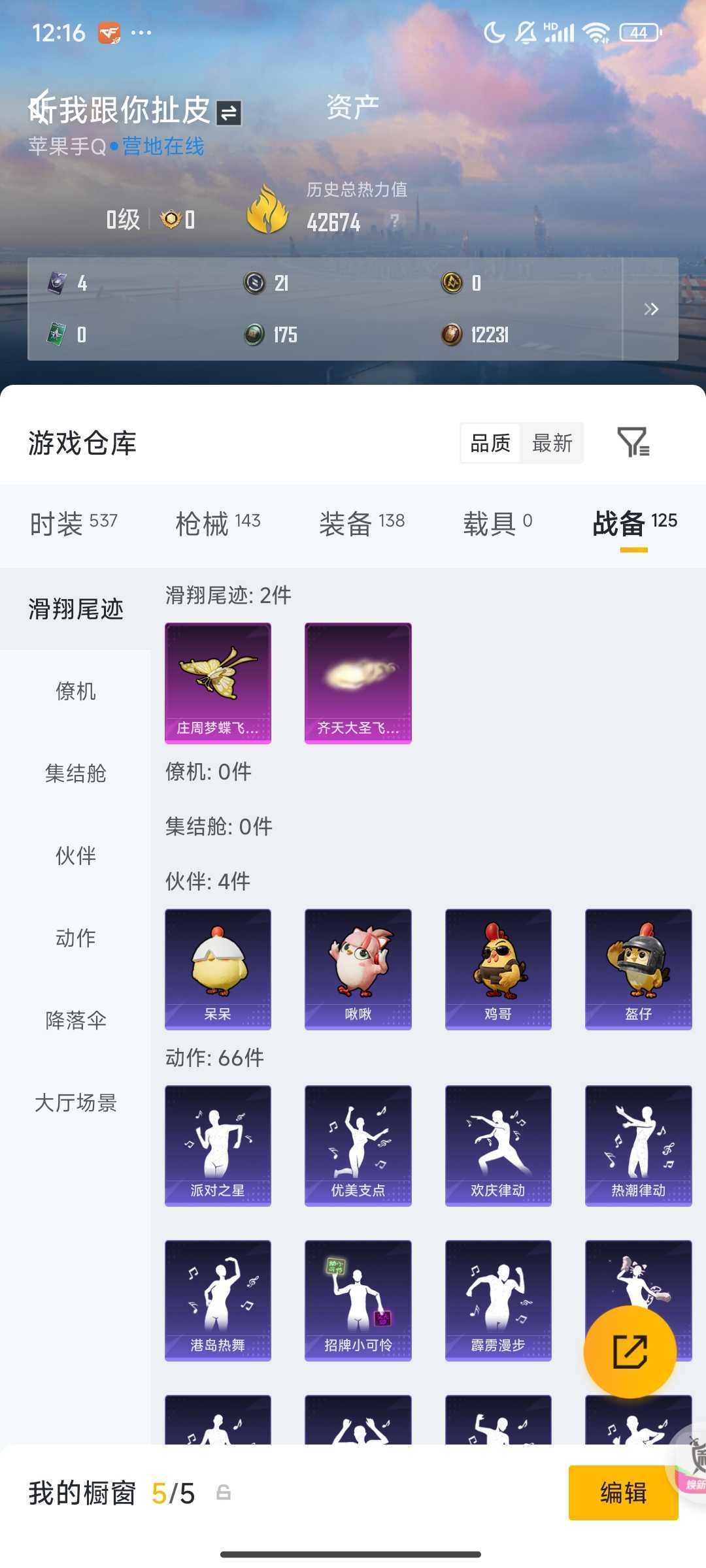This screenshot has width=706, height=1568.
Task: Tap the yellow share floating button
Action: 630,1352
